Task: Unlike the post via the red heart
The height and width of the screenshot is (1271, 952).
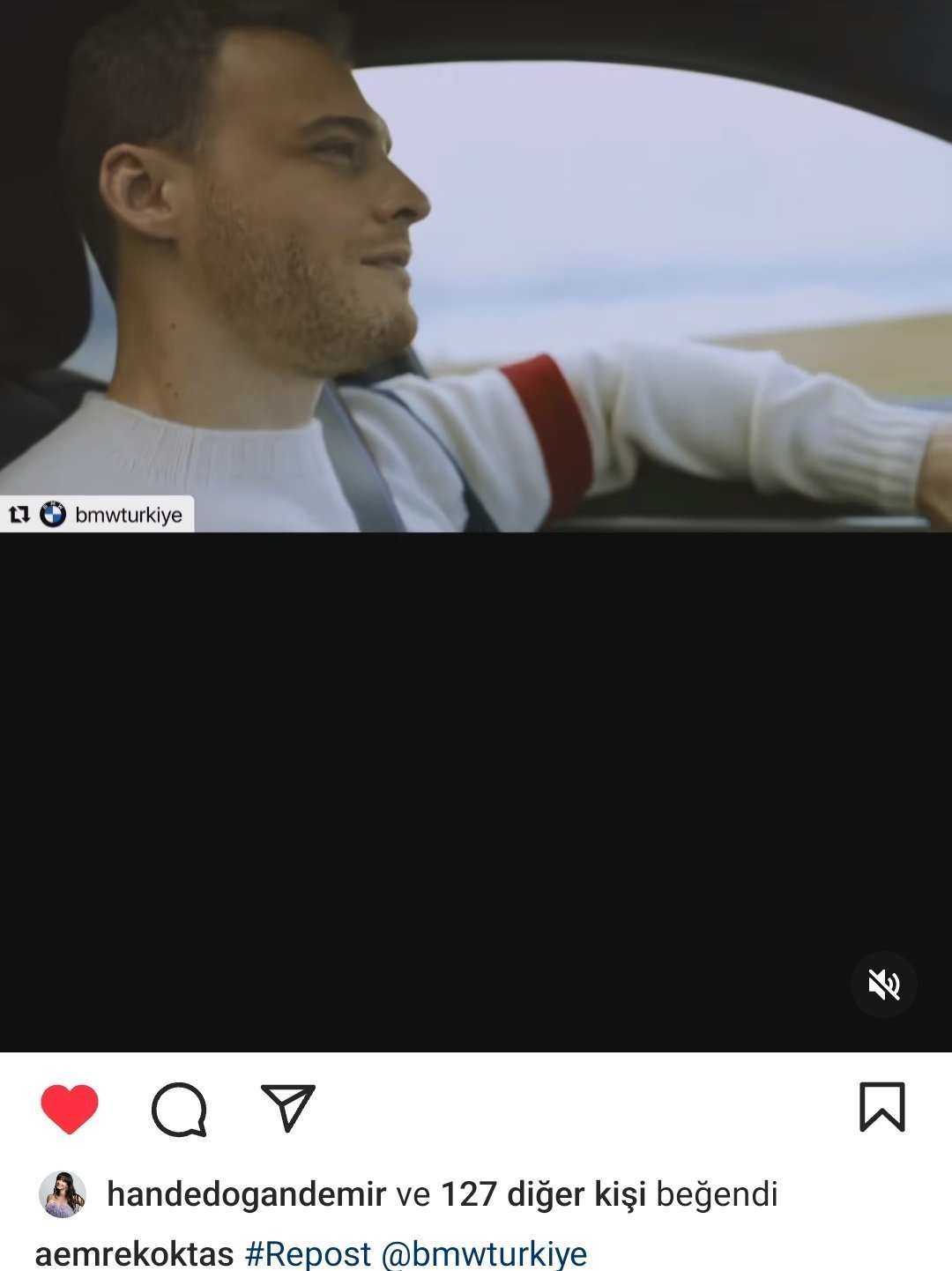Action: click(x=70, y=1108)
